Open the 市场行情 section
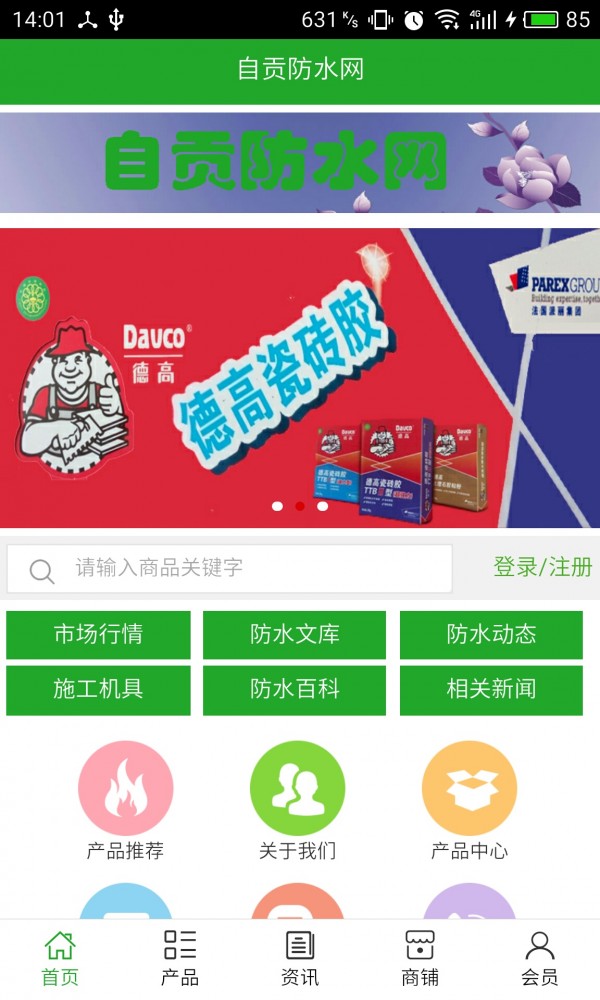Viewport: 600px width, 1000px height. pyautogui.click(x=98, y=635)
